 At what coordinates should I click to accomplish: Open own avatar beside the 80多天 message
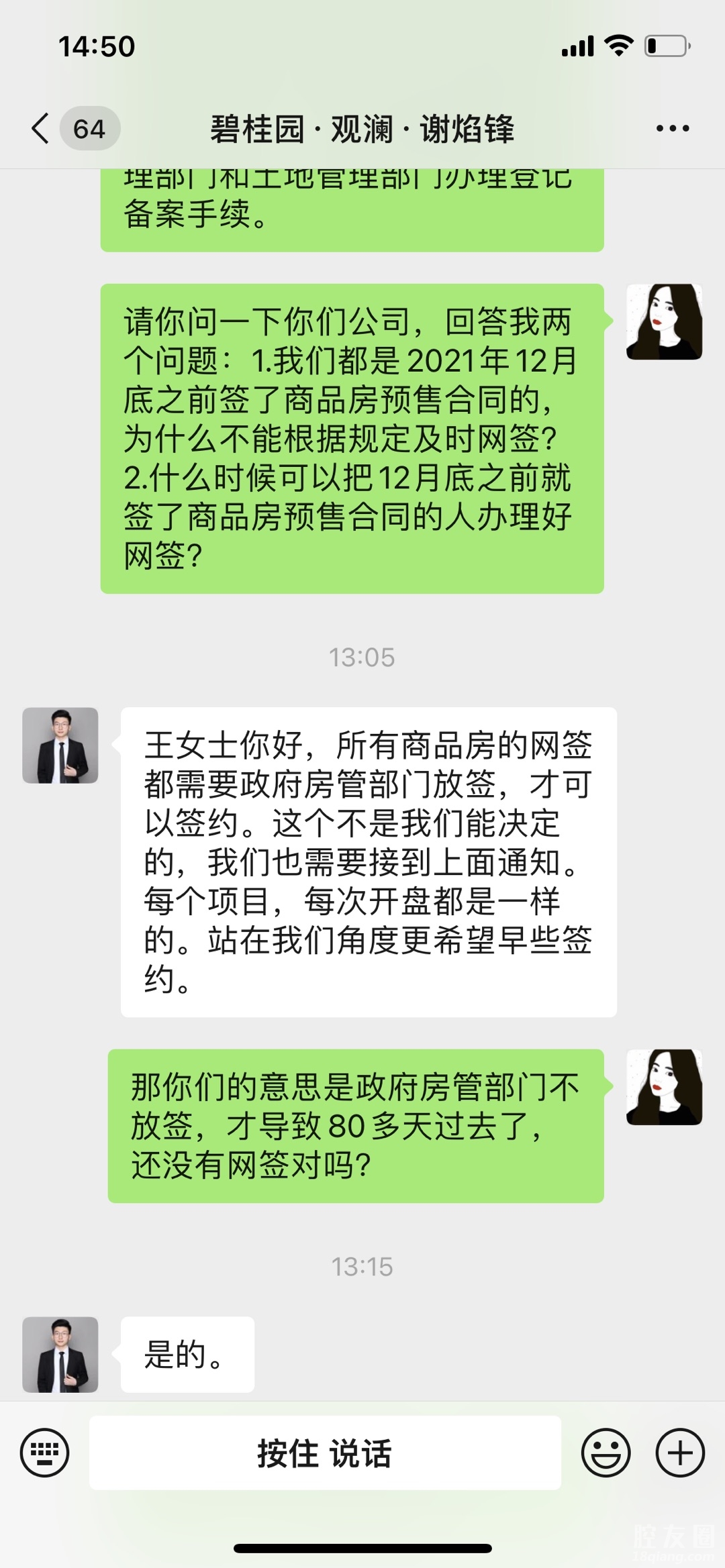click(664, 1087)
